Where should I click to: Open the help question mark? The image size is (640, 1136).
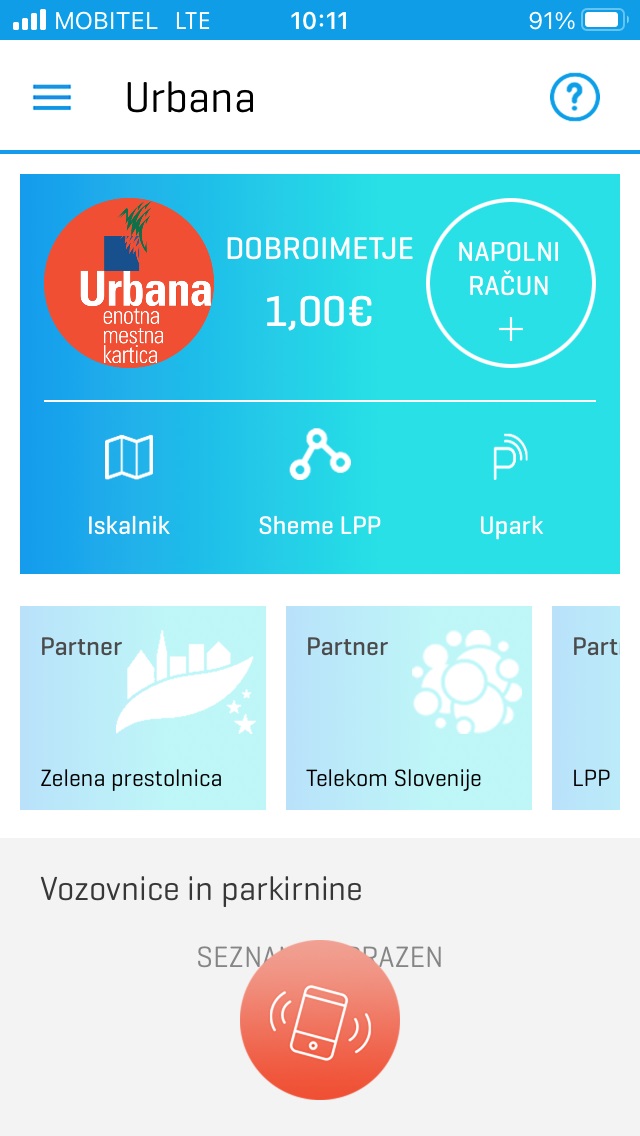575,98
